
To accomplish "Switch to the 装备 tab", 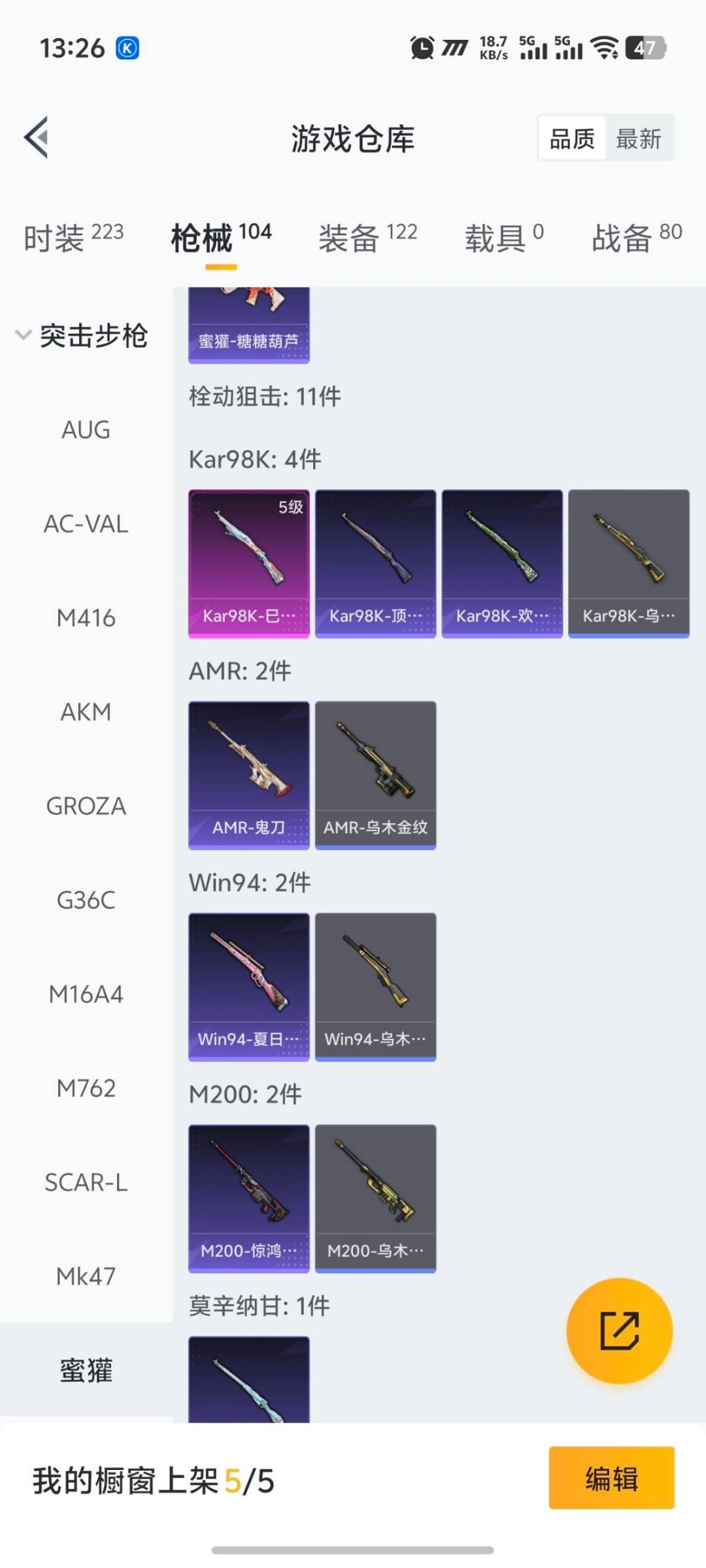I will (x=367, y=237).
